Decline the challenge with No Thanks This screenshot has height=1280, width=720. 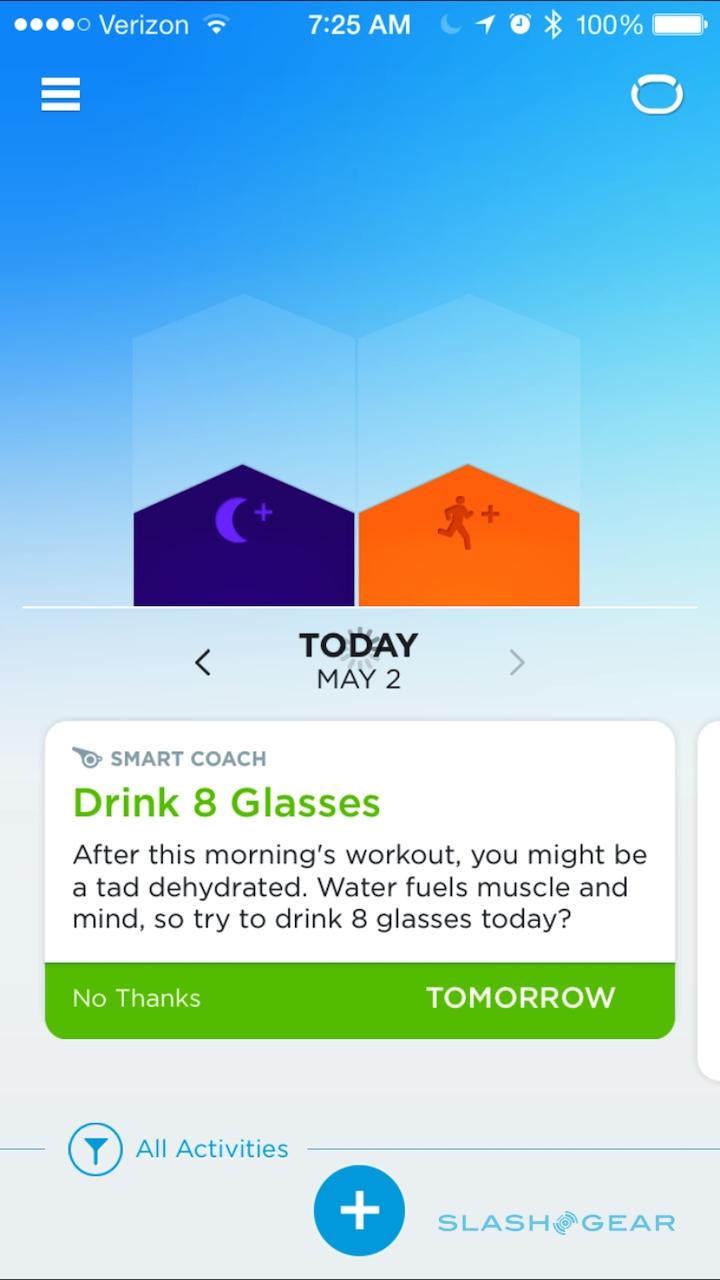pyautogui.click(x=137, y=998)
